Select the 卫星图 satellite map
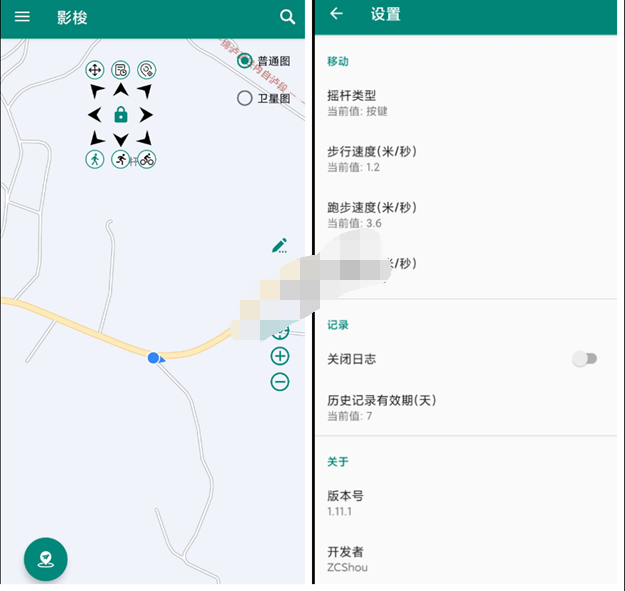 [245, 98]
